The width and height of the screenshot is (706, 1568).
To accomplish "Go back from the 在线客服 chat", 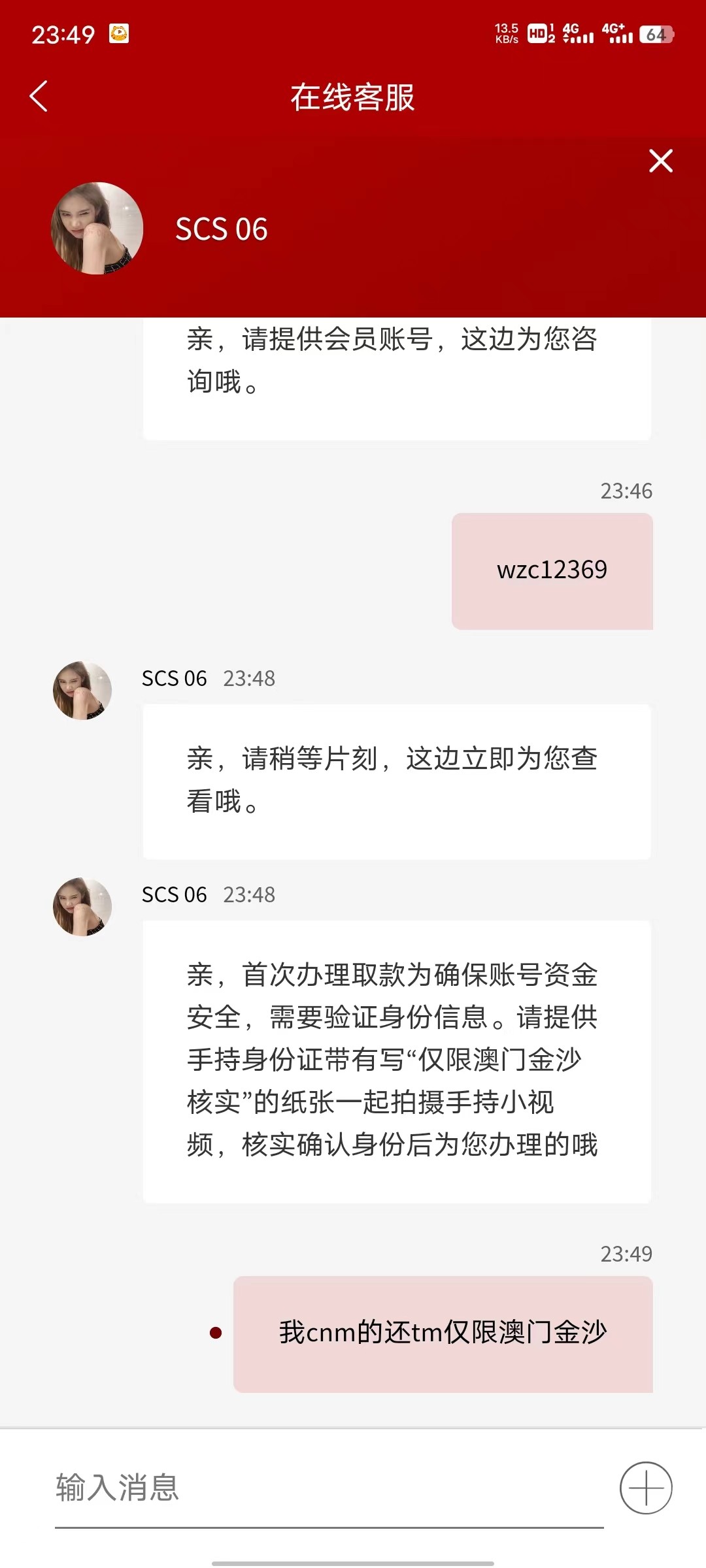I will pos(39,97).
